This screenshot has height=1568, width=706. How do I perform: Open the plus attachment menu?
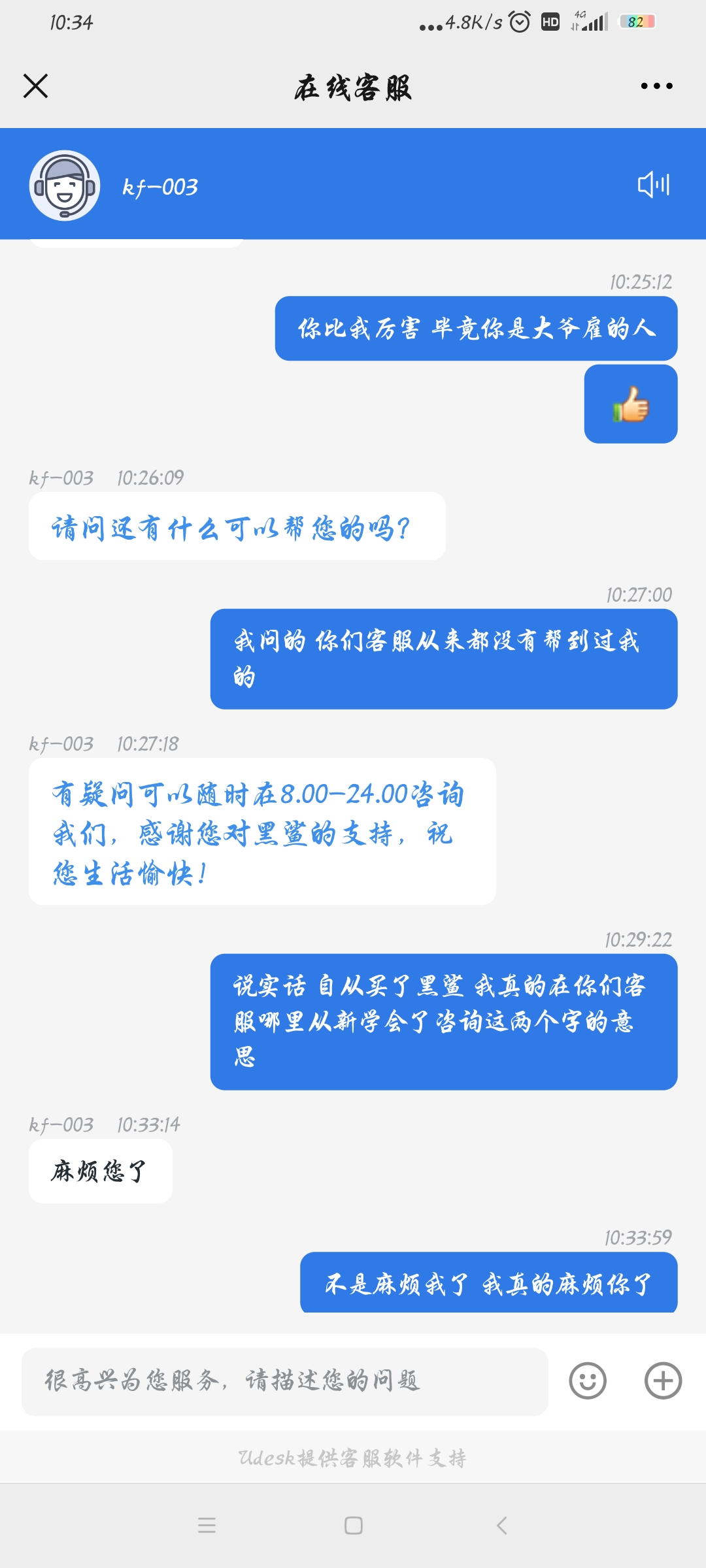[x=663, y=1381]
